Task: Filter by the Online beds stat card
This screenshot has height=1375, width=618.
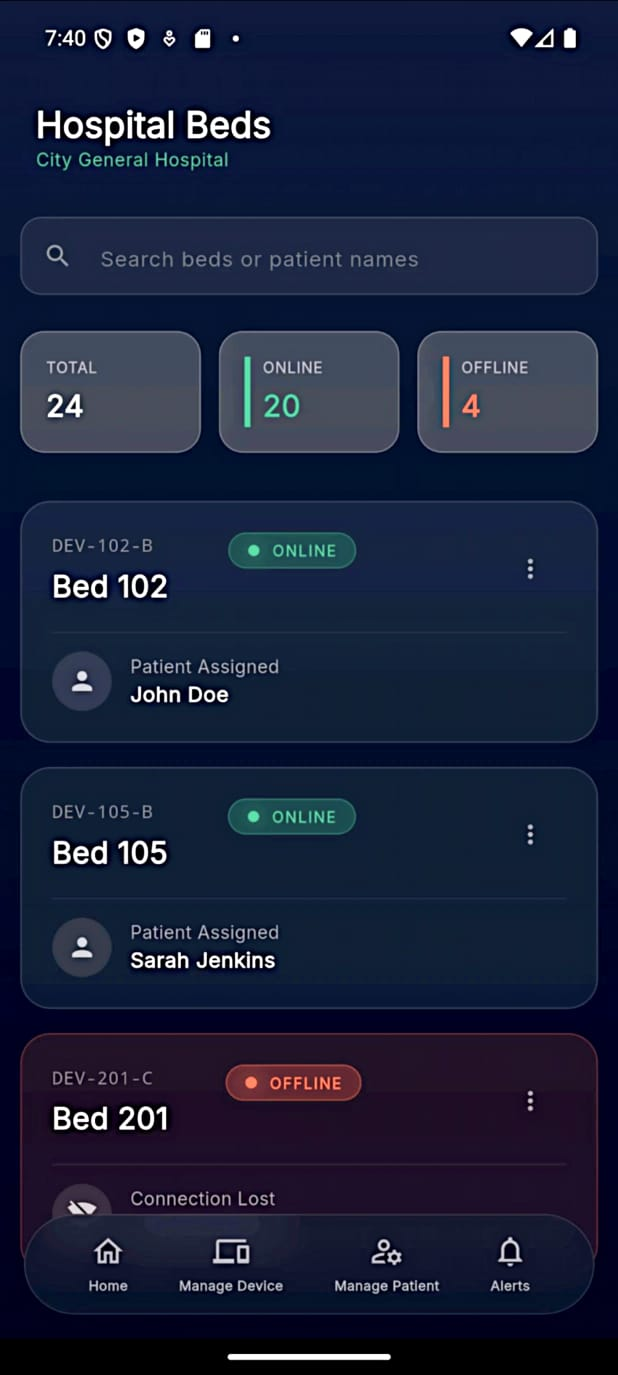Action: pyautogui.click(x=309, y=392)
